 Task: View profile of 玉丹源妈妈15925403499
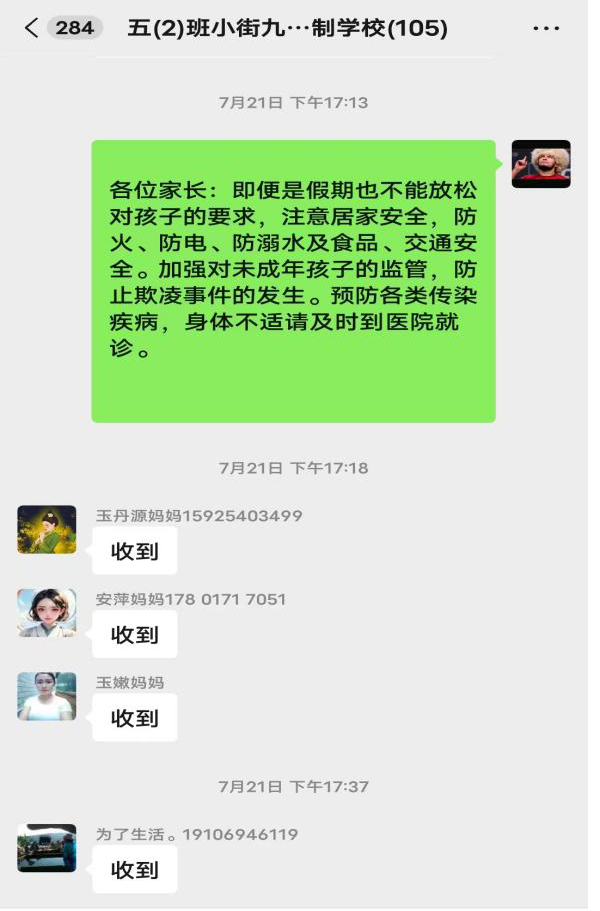point(47,530)
